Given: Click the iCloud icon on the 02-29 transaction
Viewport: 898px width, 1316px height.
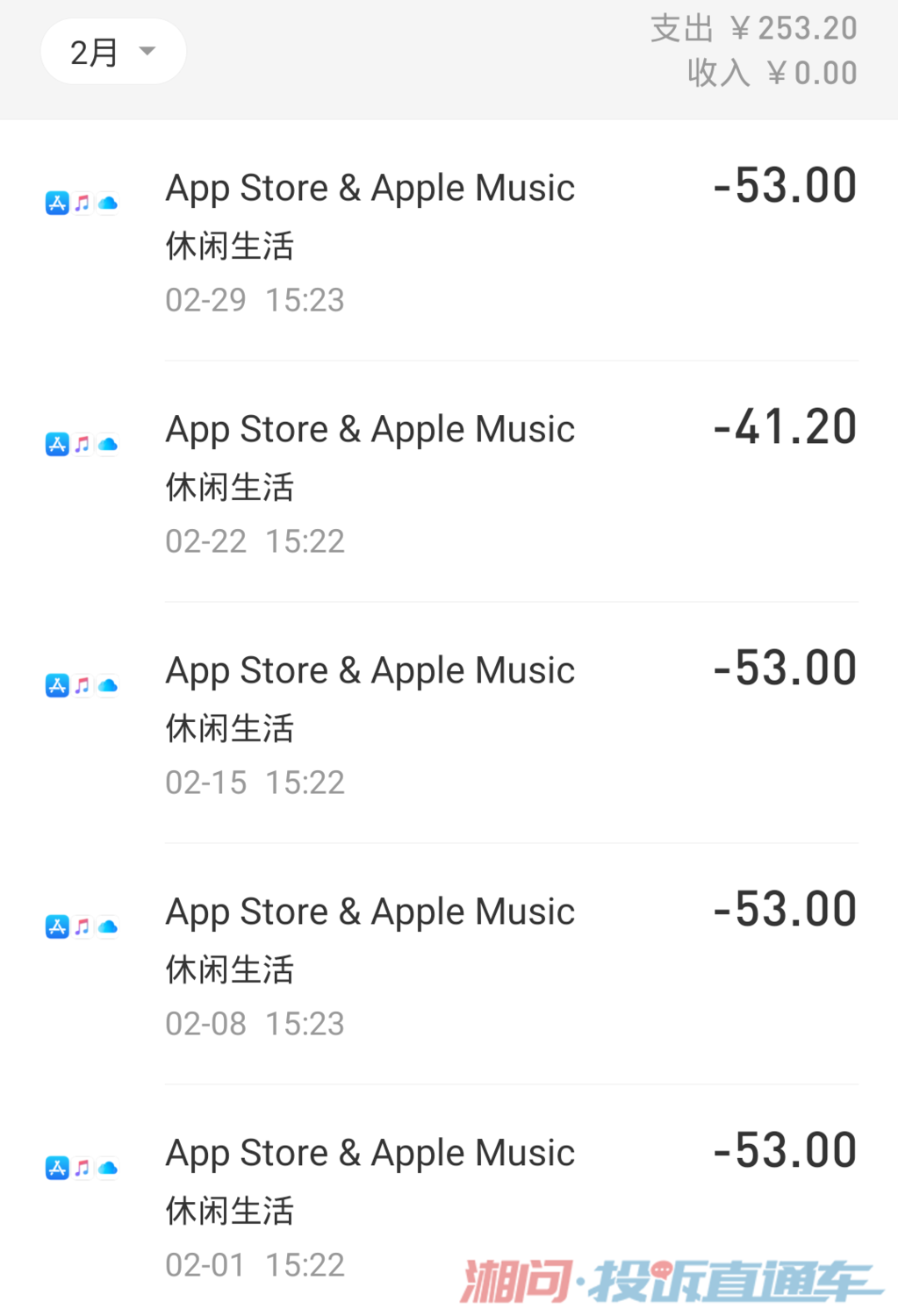Looking at the screenshot, I should tap(107, 203).
